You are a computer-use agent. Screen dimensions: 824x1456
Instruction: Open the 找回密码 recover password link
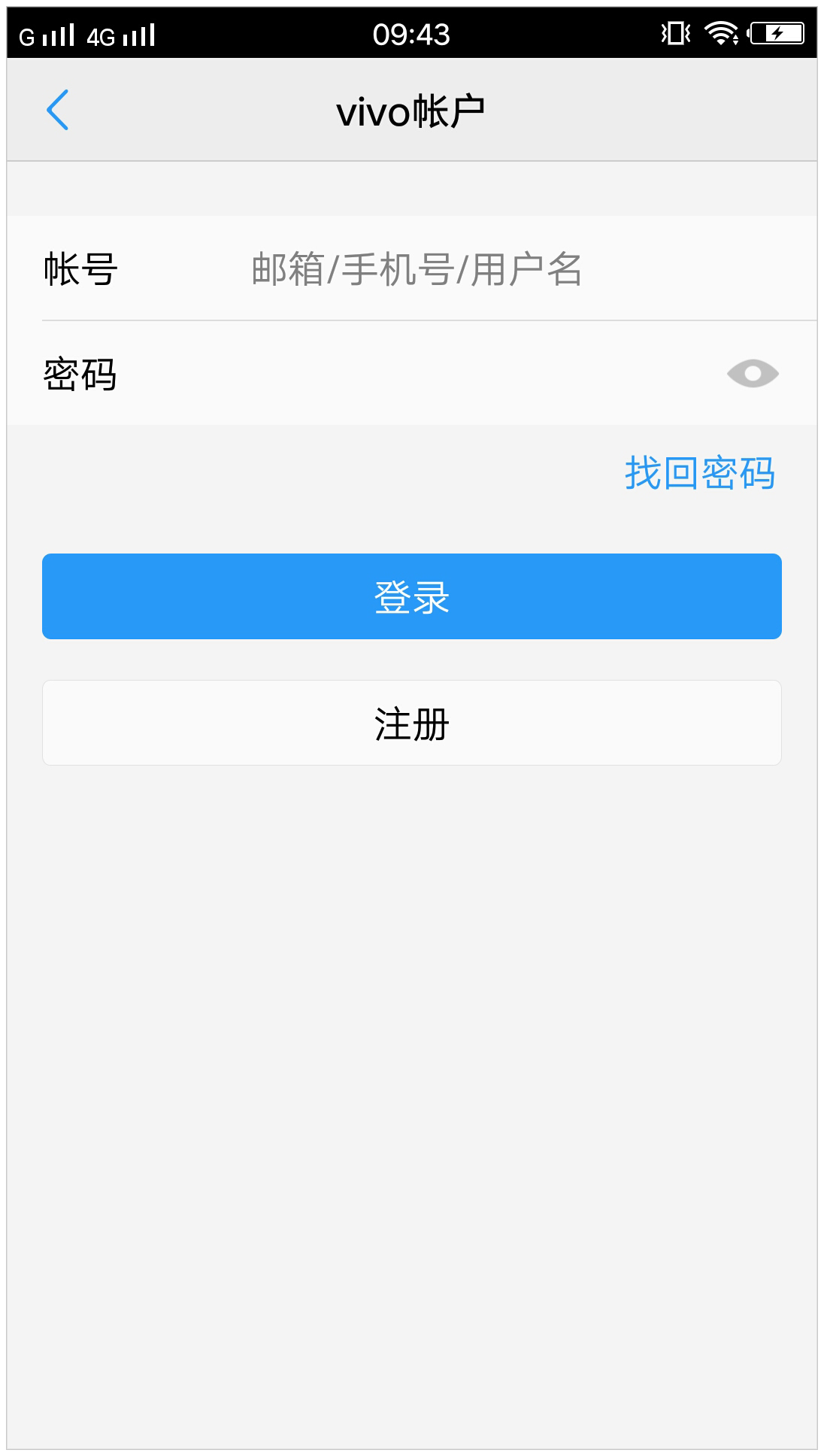tap(700, 473)
